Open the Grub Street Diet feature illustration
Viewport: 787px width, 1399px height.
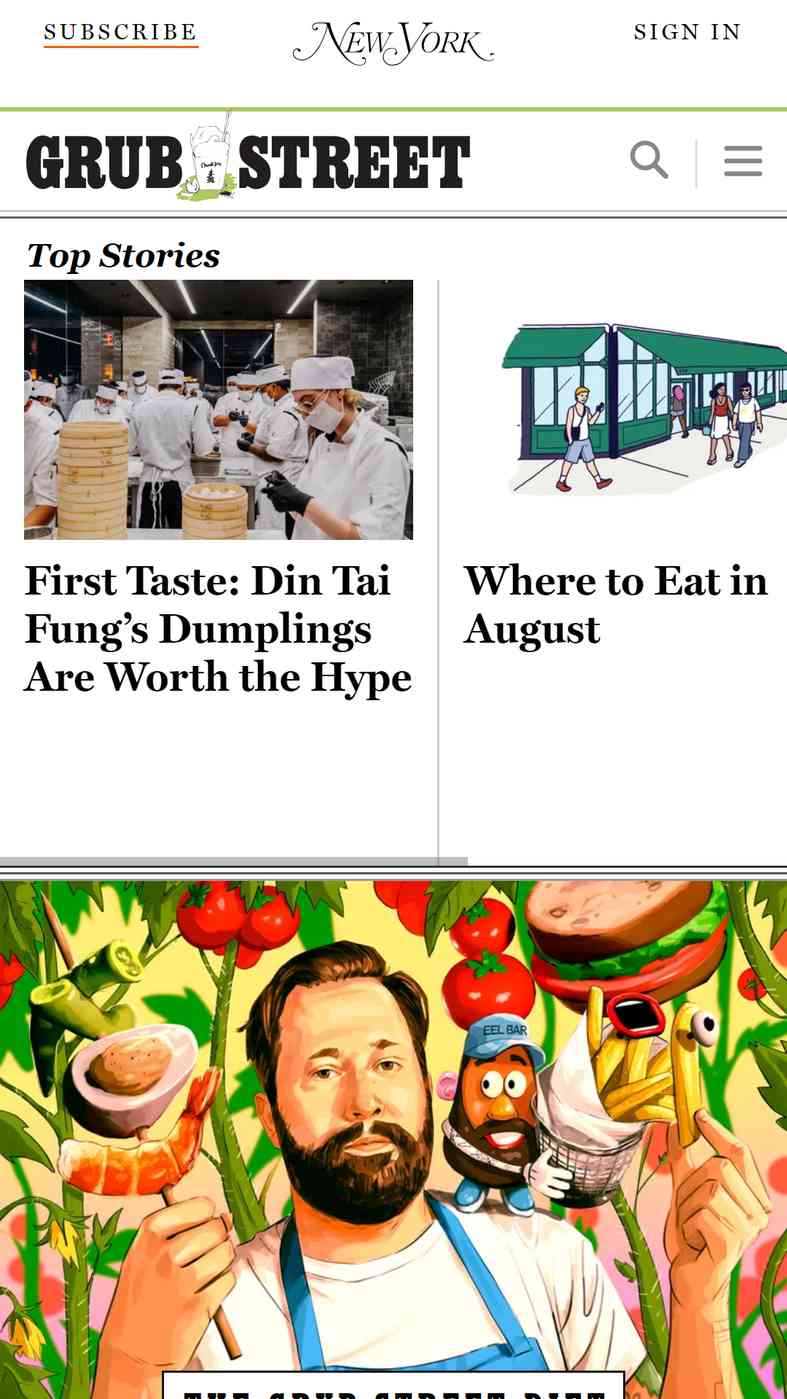pos(393,1130)
